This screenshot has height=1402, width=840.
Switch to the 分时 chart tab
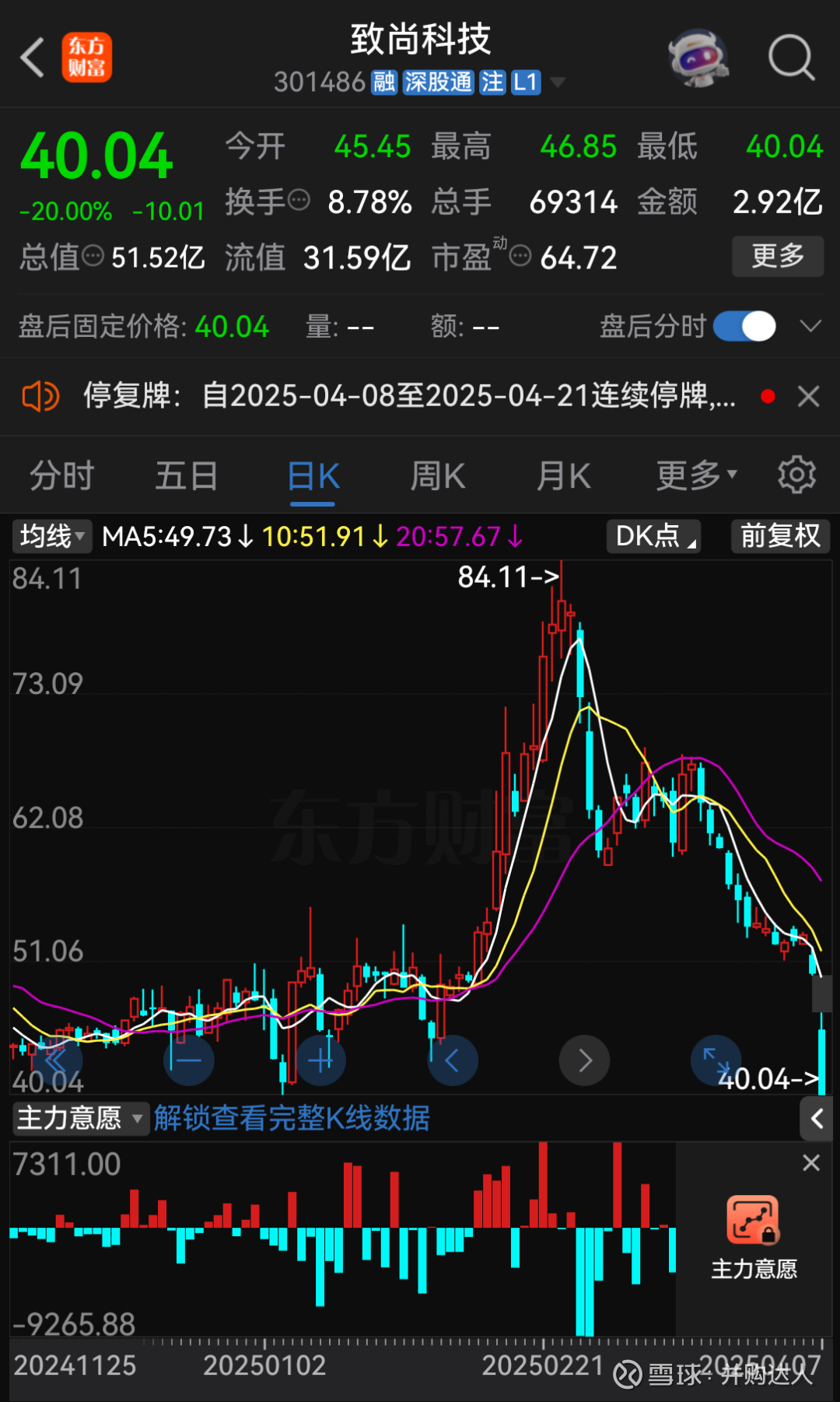(x=61, y=475)
